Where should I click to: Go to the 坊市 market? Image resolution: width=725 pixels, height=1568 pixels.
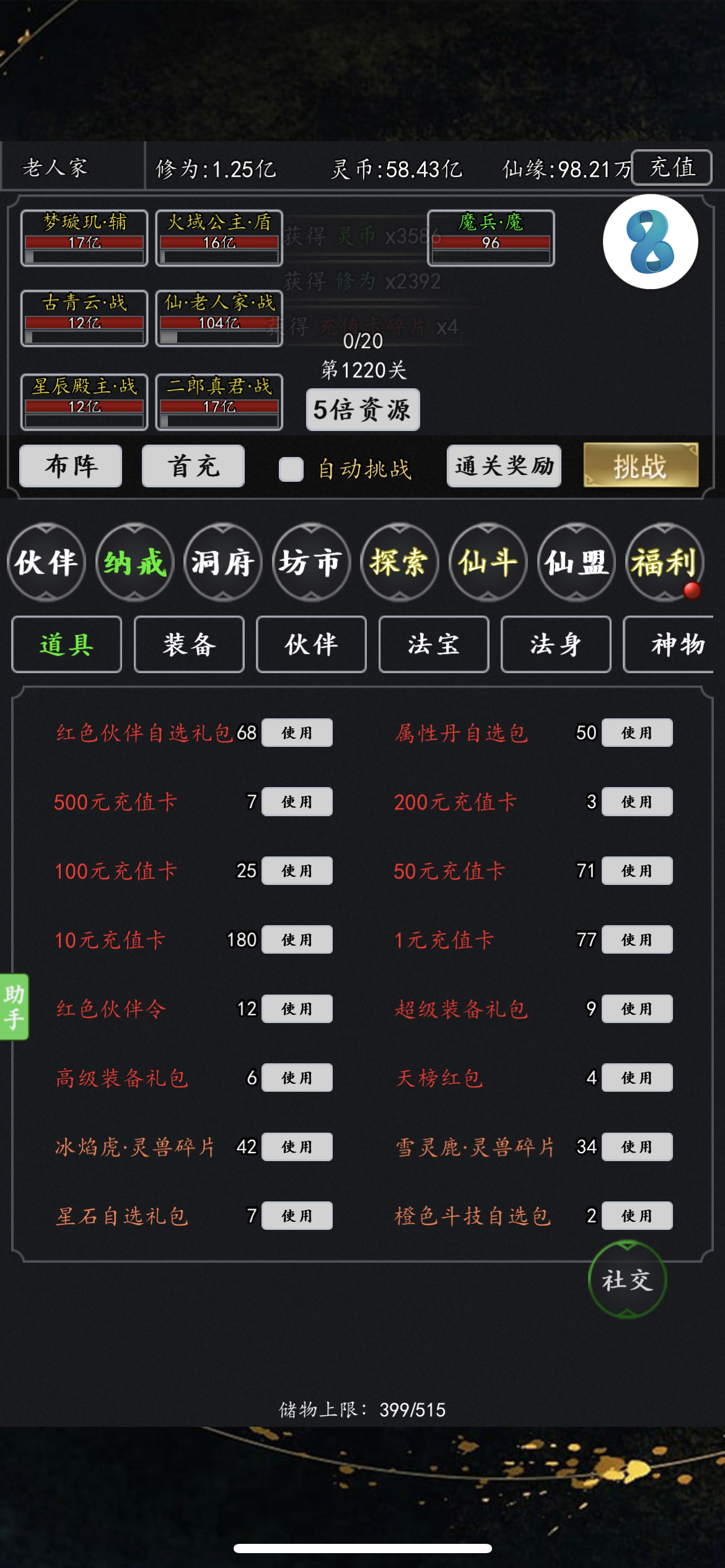(x=311, y=562)
